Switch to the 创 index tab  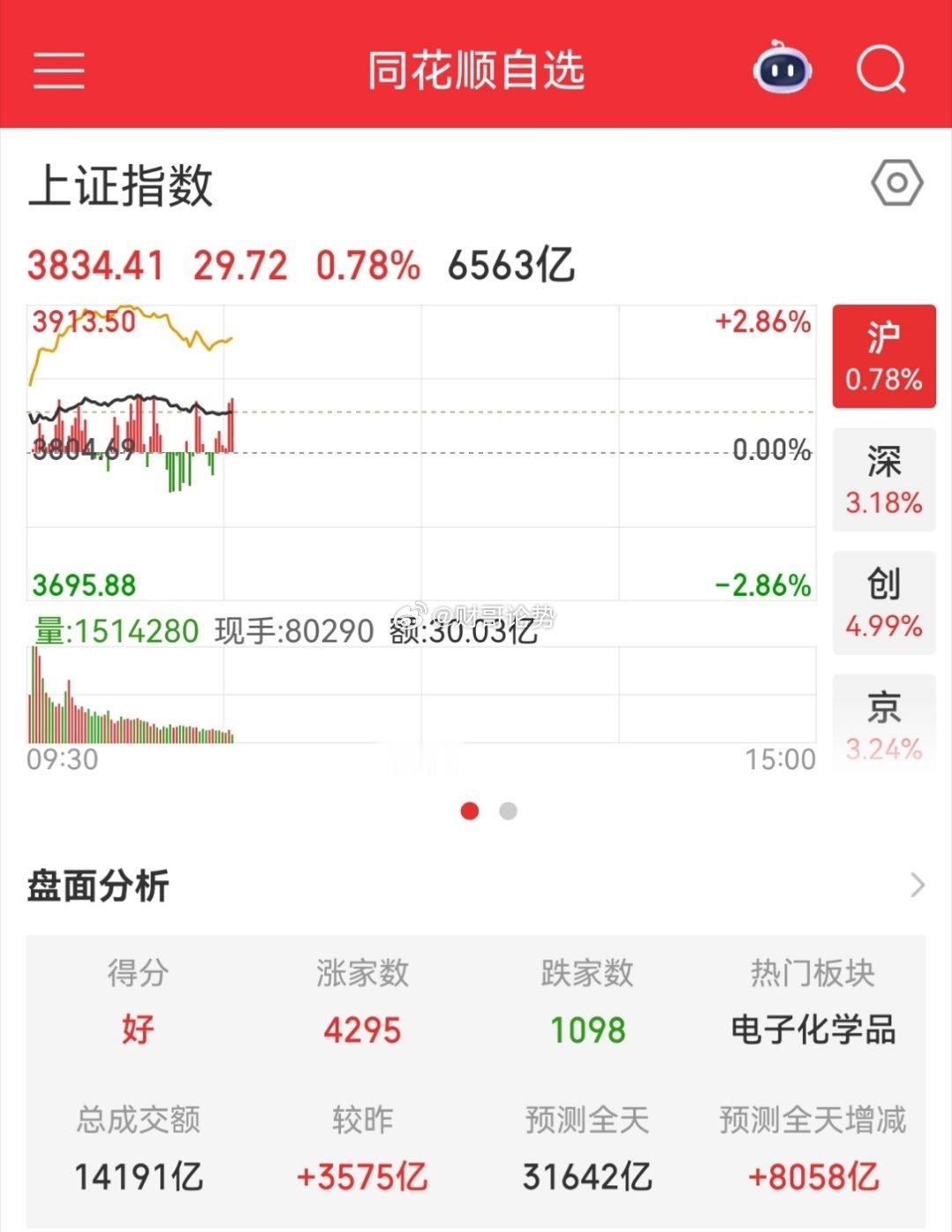coord(884,603)
